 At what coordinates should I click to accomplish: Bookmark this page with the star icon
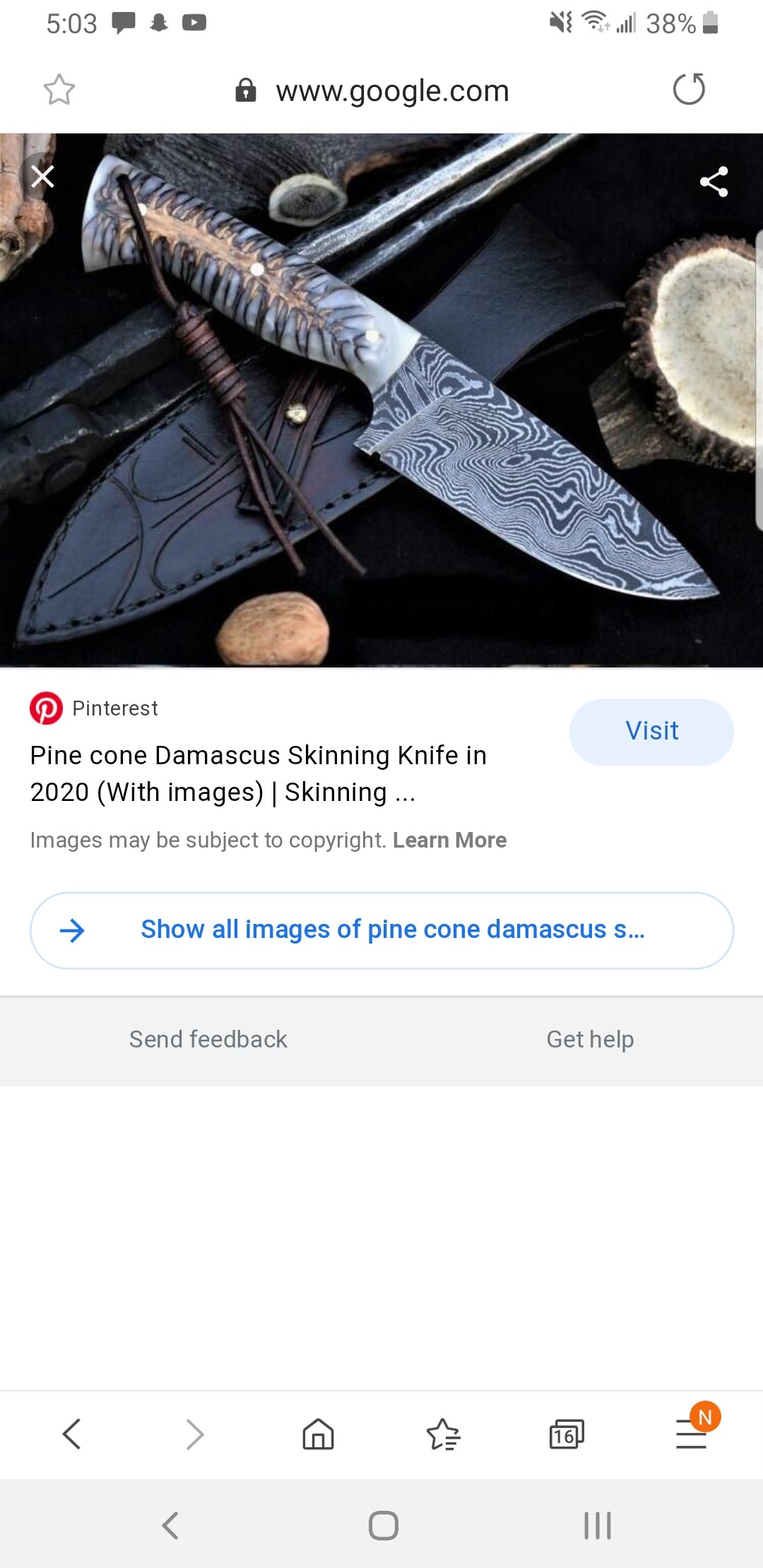tap(59, 90)
